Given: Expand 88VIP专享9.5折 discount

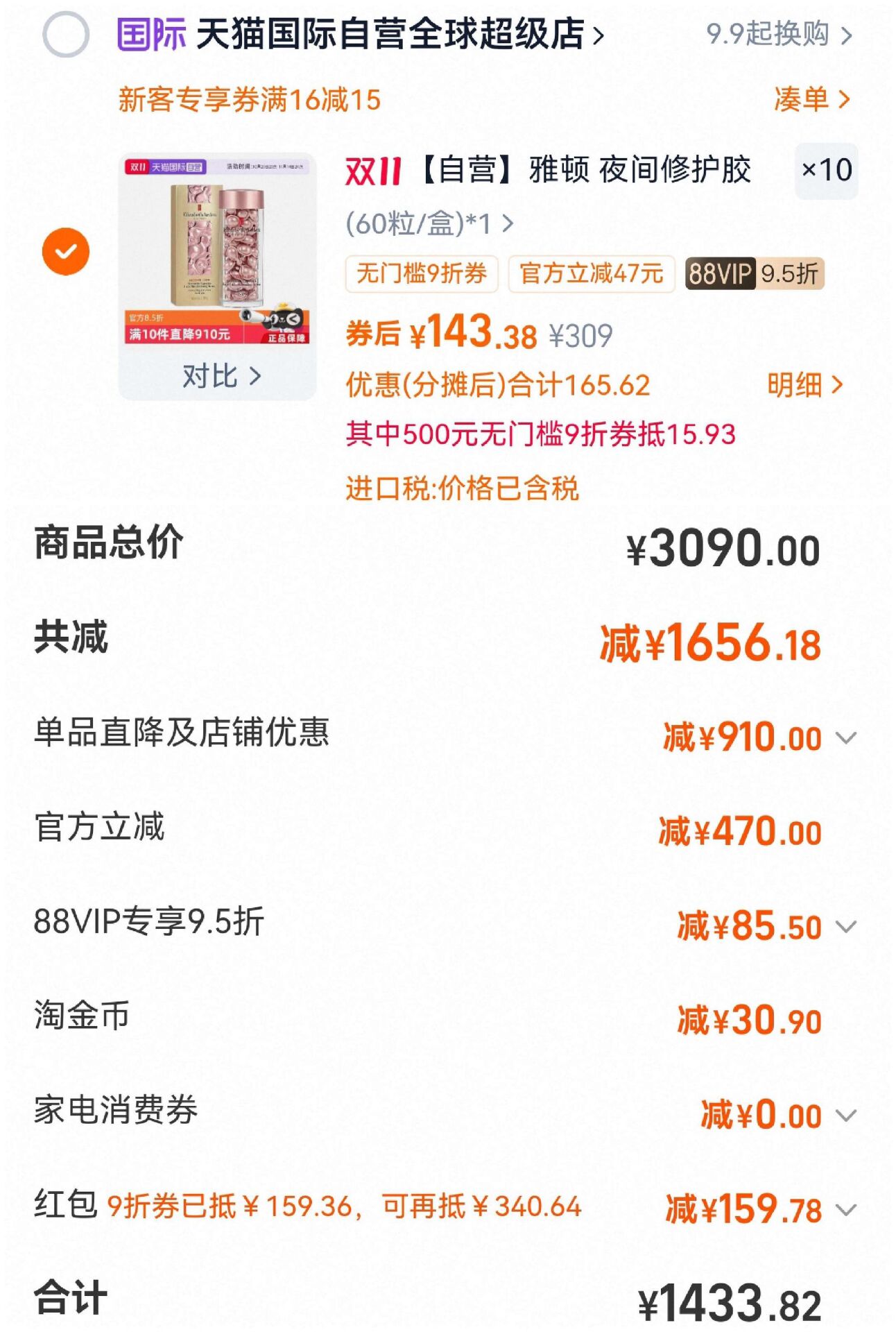Looking at the screenshot, I should [846, 926].
